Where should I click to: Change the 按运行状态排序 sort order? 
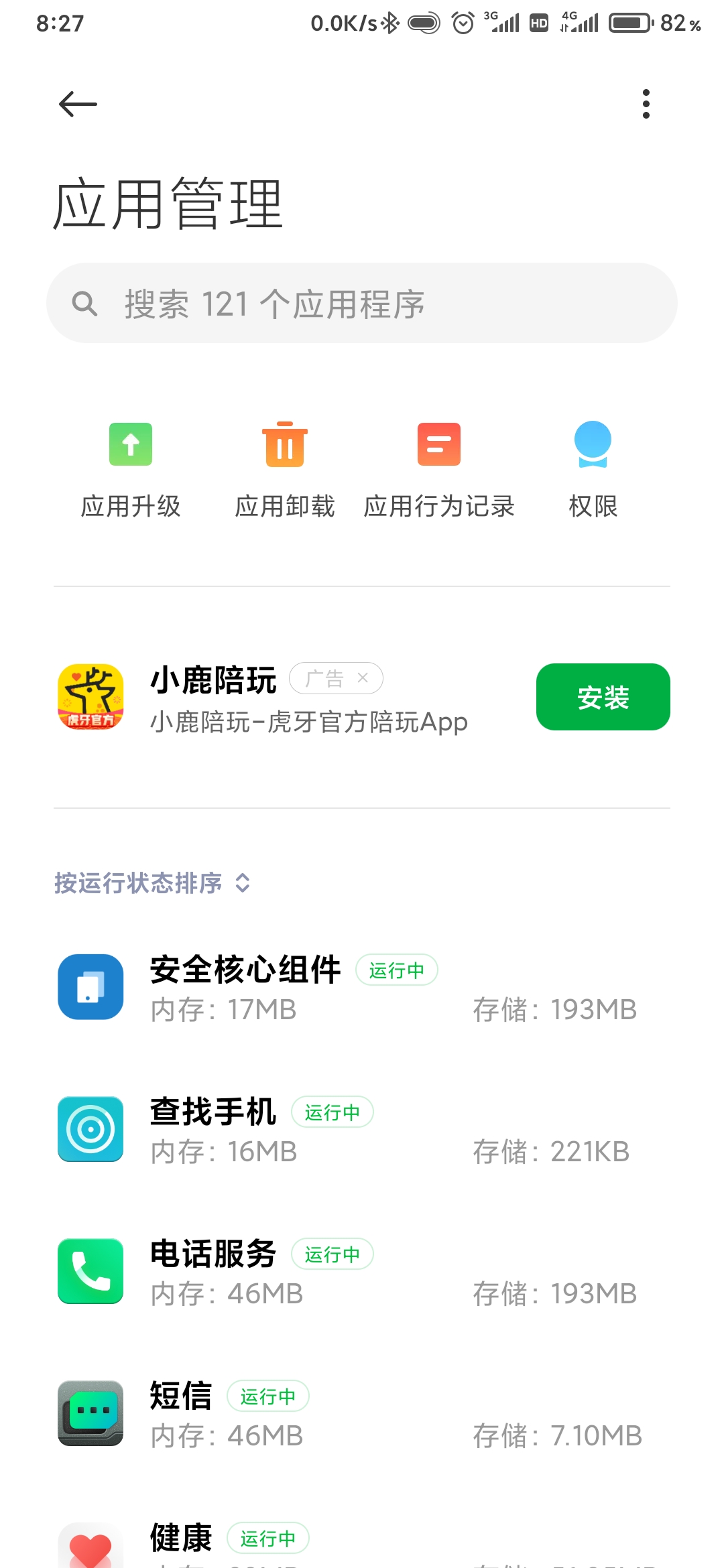[x=153, y=883]
